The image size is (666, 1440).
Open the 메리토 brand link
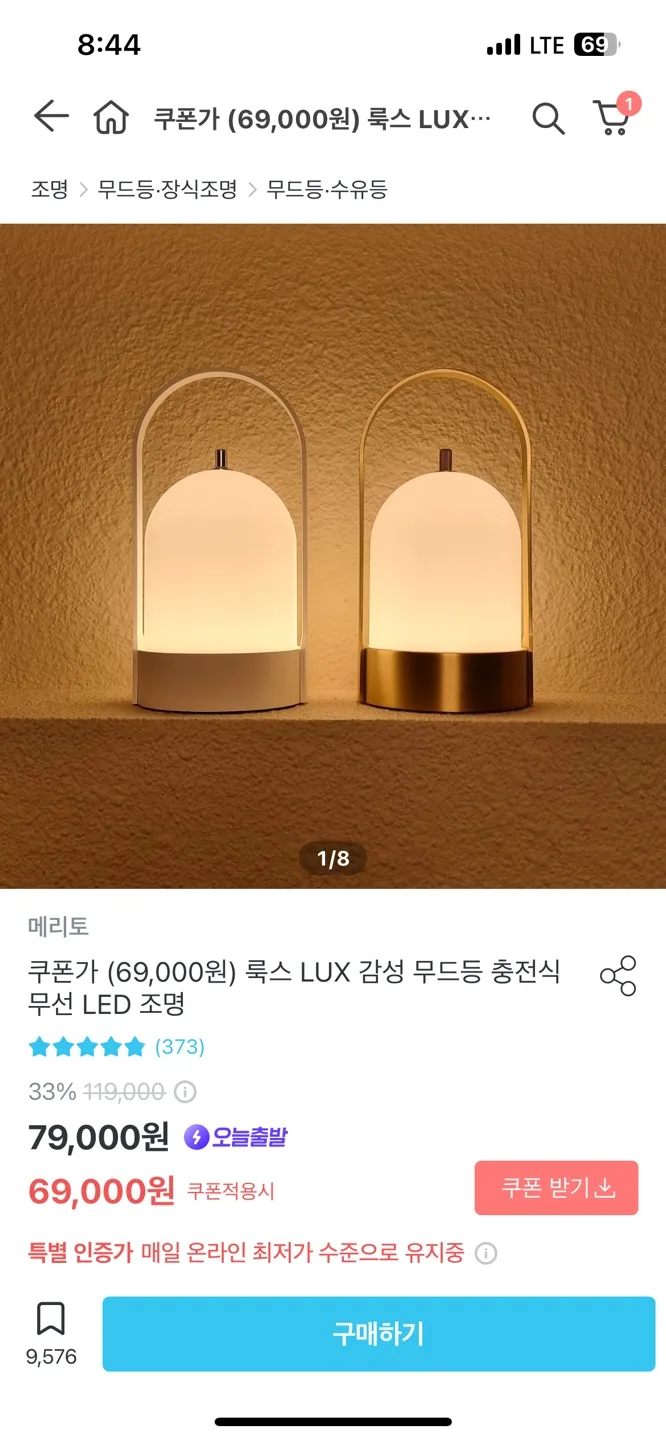(58, 926)
